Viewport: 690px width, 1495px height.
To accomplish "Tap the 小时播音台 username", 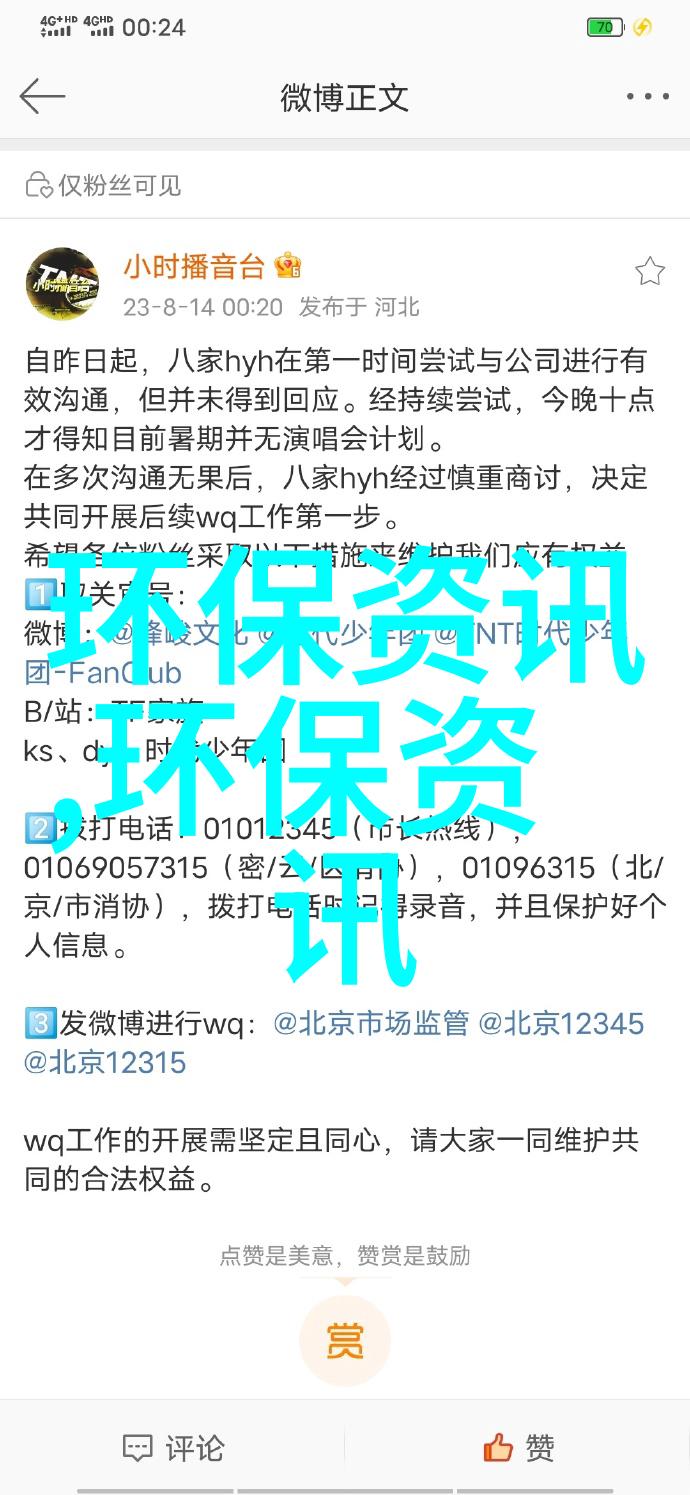I will coord(194,266).
